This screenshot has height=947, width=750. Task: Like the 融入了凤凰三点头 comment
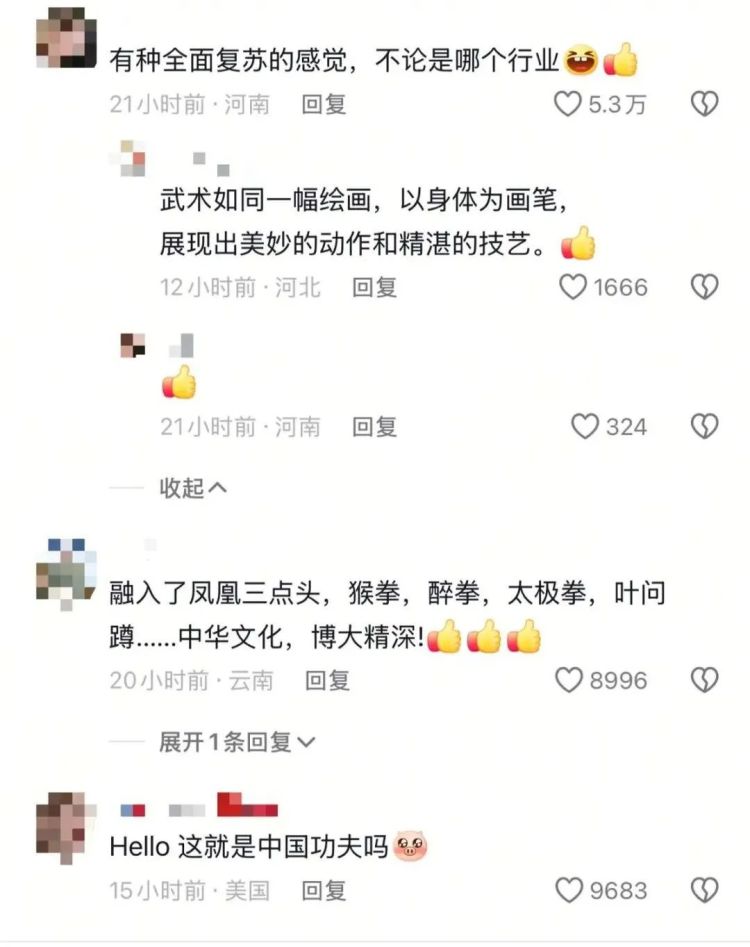point(569,681)
